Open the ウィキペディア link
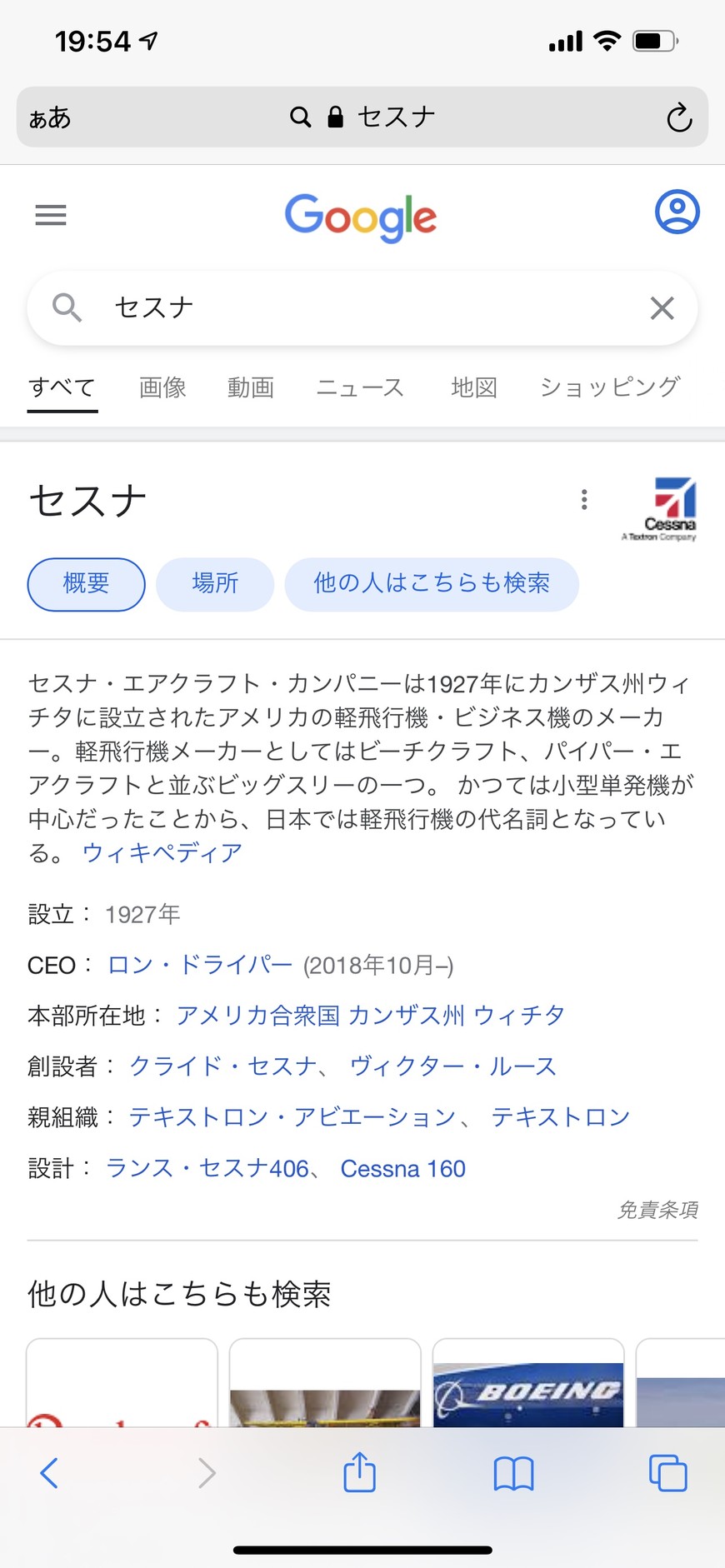 tap(162, 853)
